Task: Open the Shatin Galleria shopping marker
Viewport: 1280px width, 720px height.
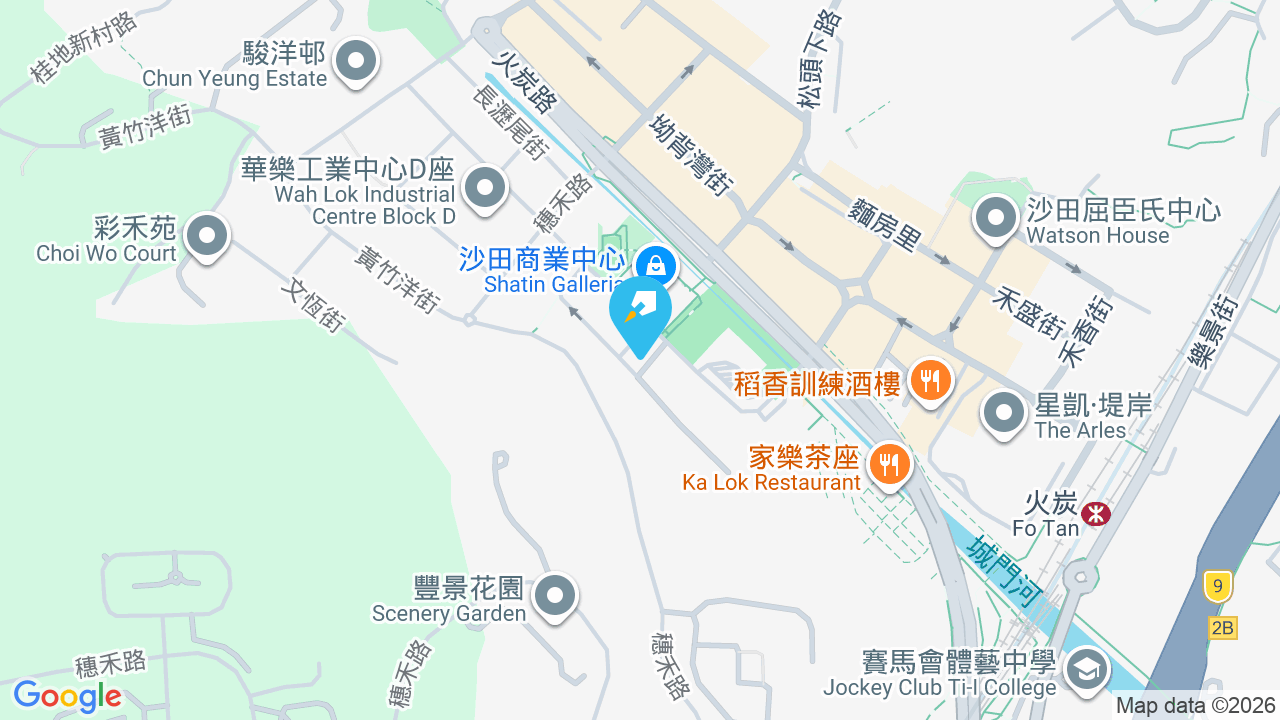Action: [x=656, y=267]
